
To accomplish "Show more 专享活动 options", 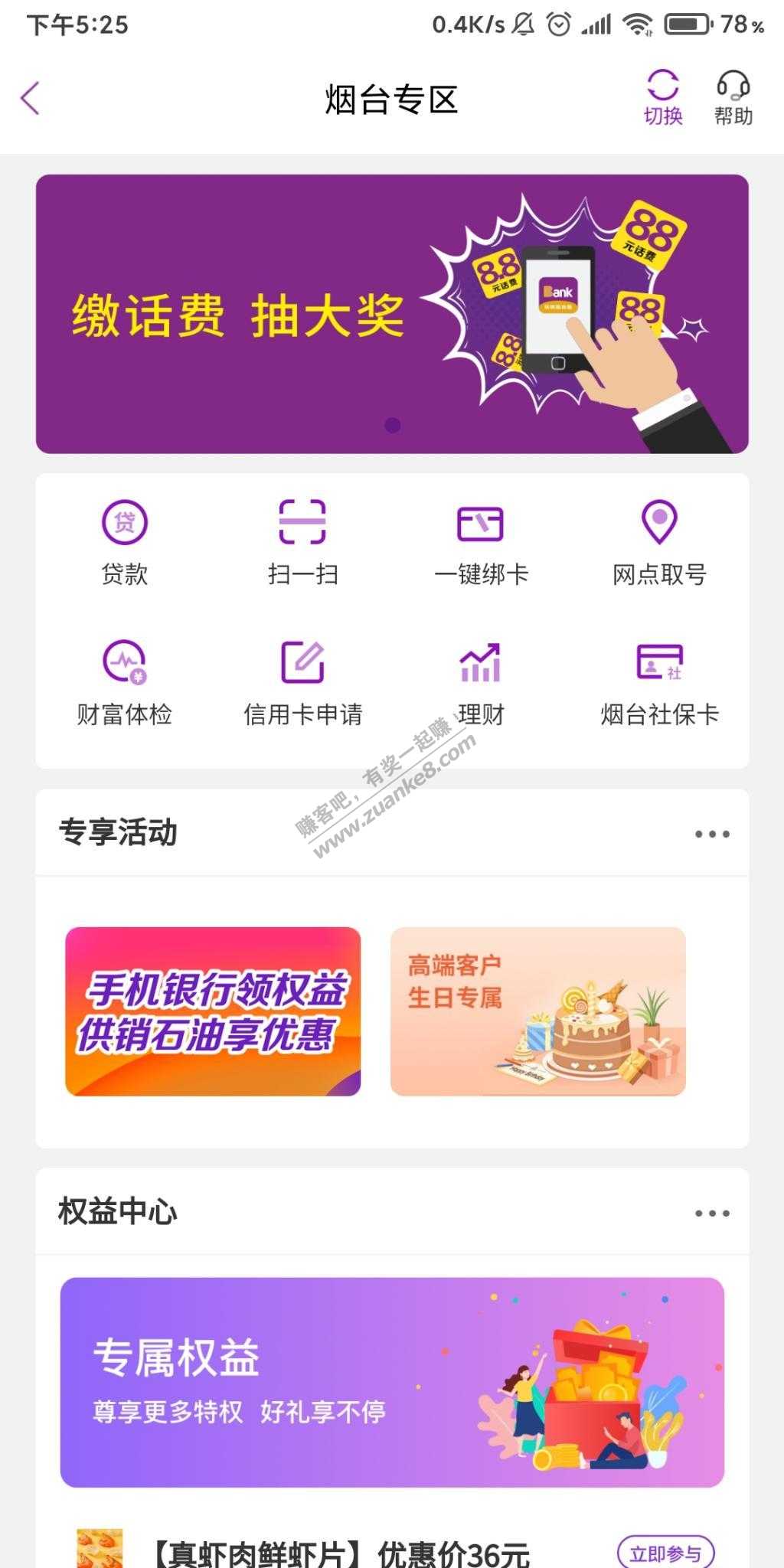I will coord(712,834).
